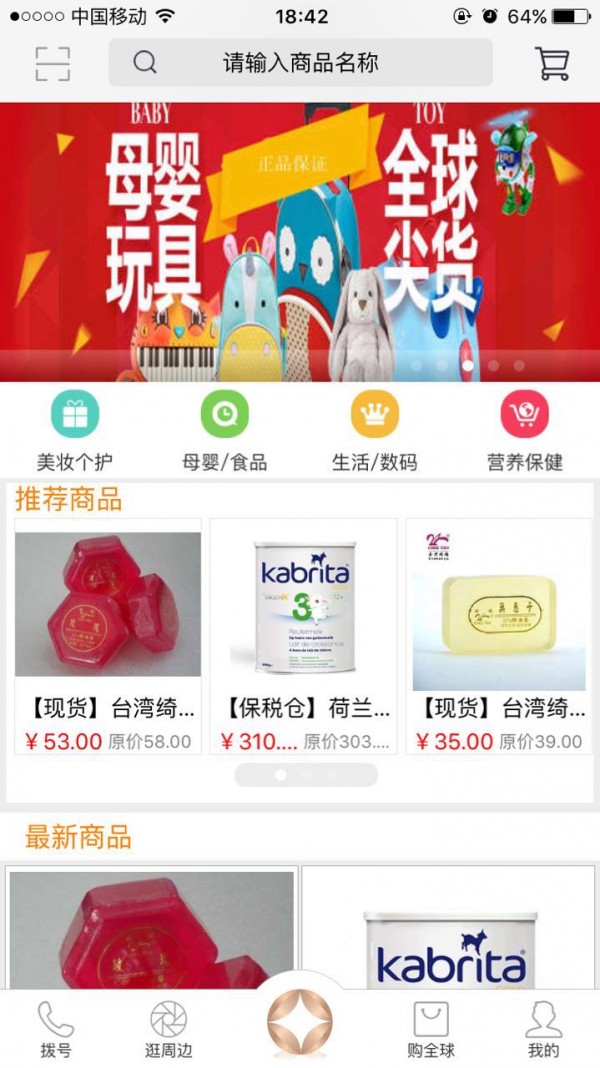Open the QR scan icon
The image size is (600, 1068).
tap(52, 63)
